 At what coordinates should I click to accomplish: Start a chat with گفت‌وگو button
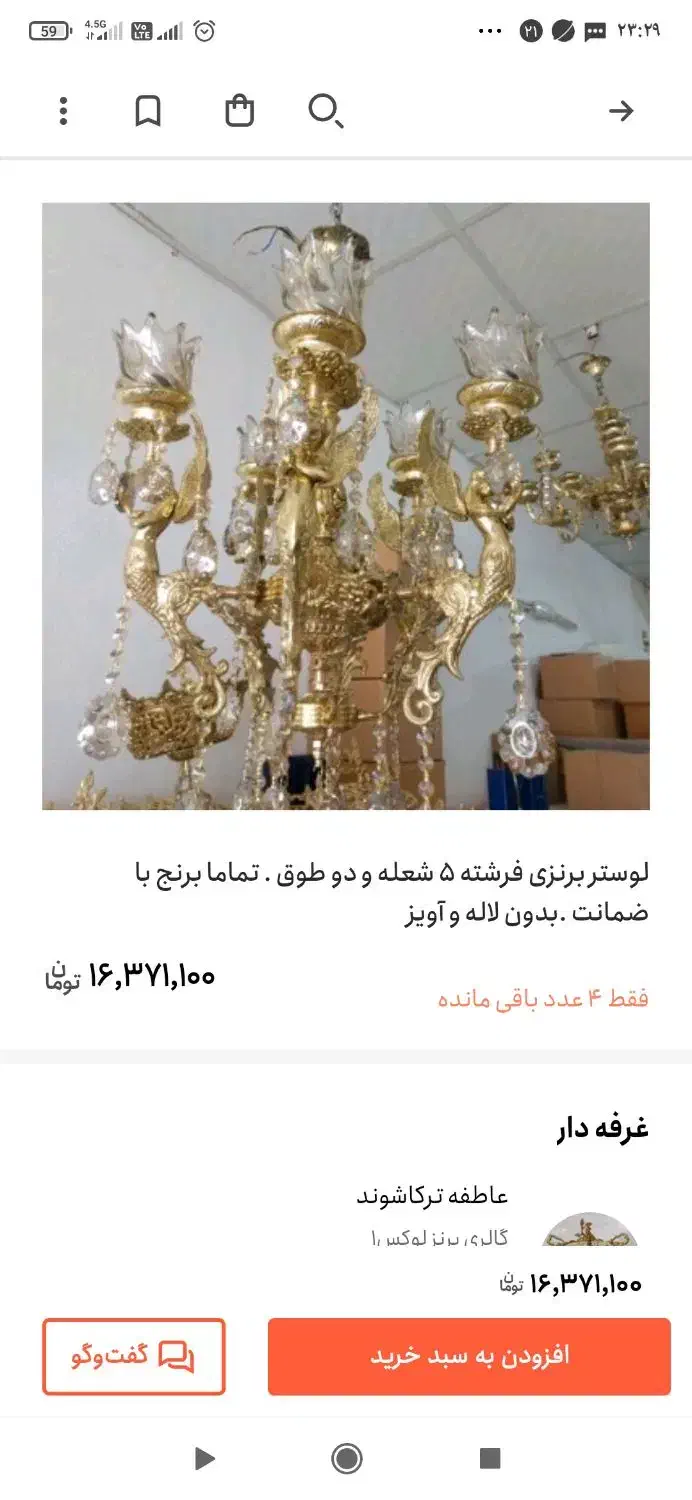[134, 1356]
